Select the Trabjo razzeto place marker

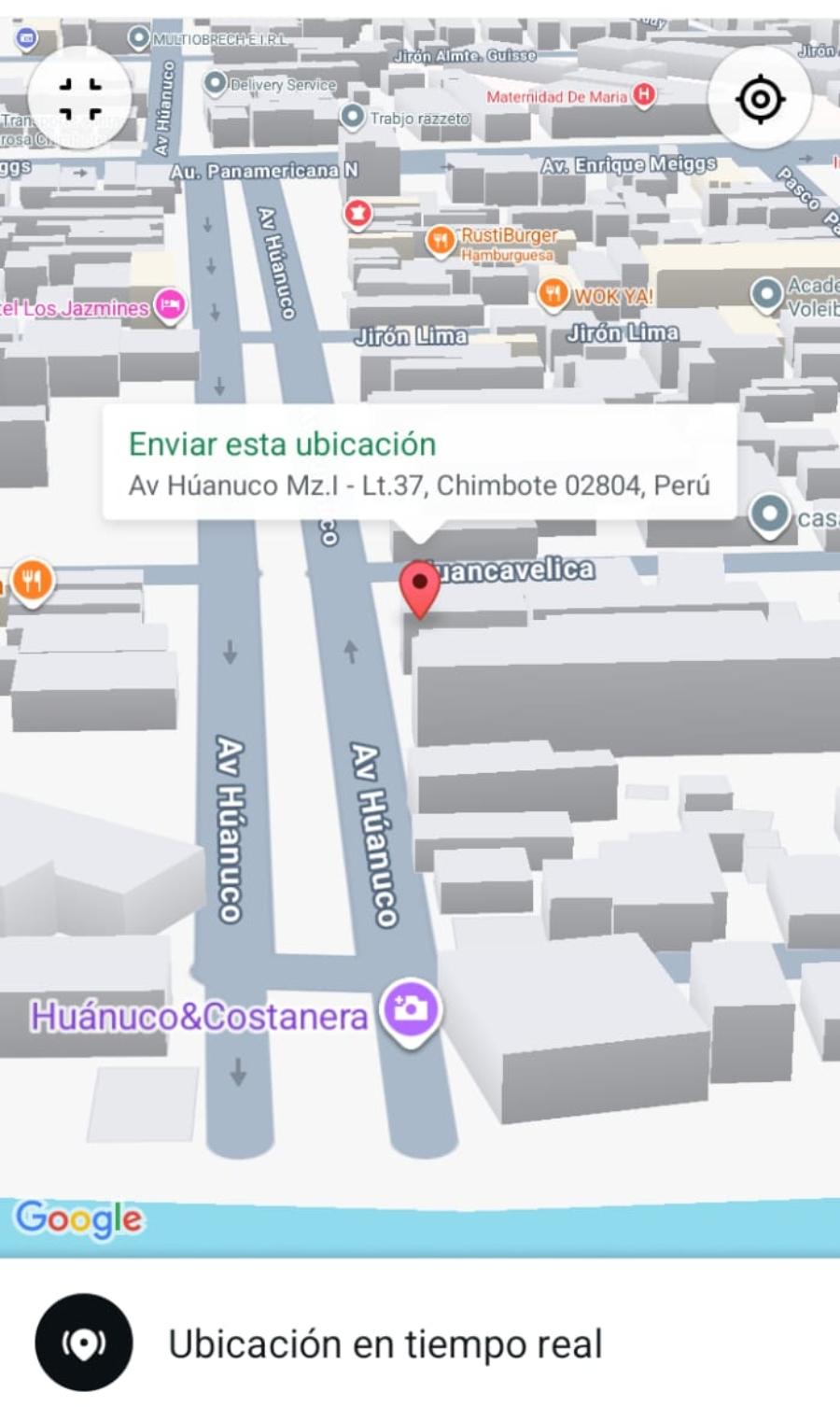tap(352, 117)
